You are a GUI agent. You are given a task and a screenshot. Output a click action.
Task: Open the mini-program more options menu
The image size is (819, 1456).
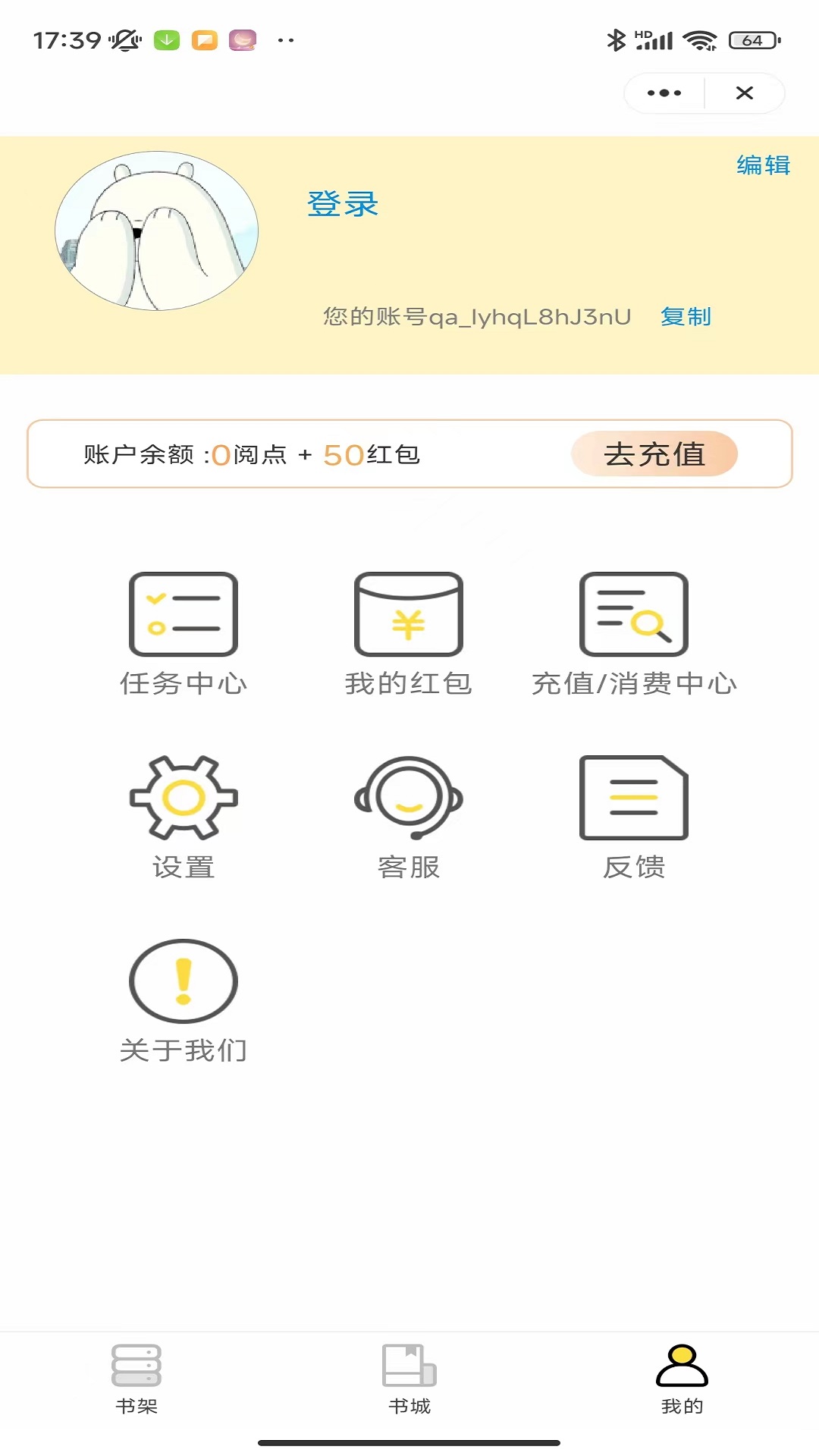pyautogui.click(x=664, y=93)
